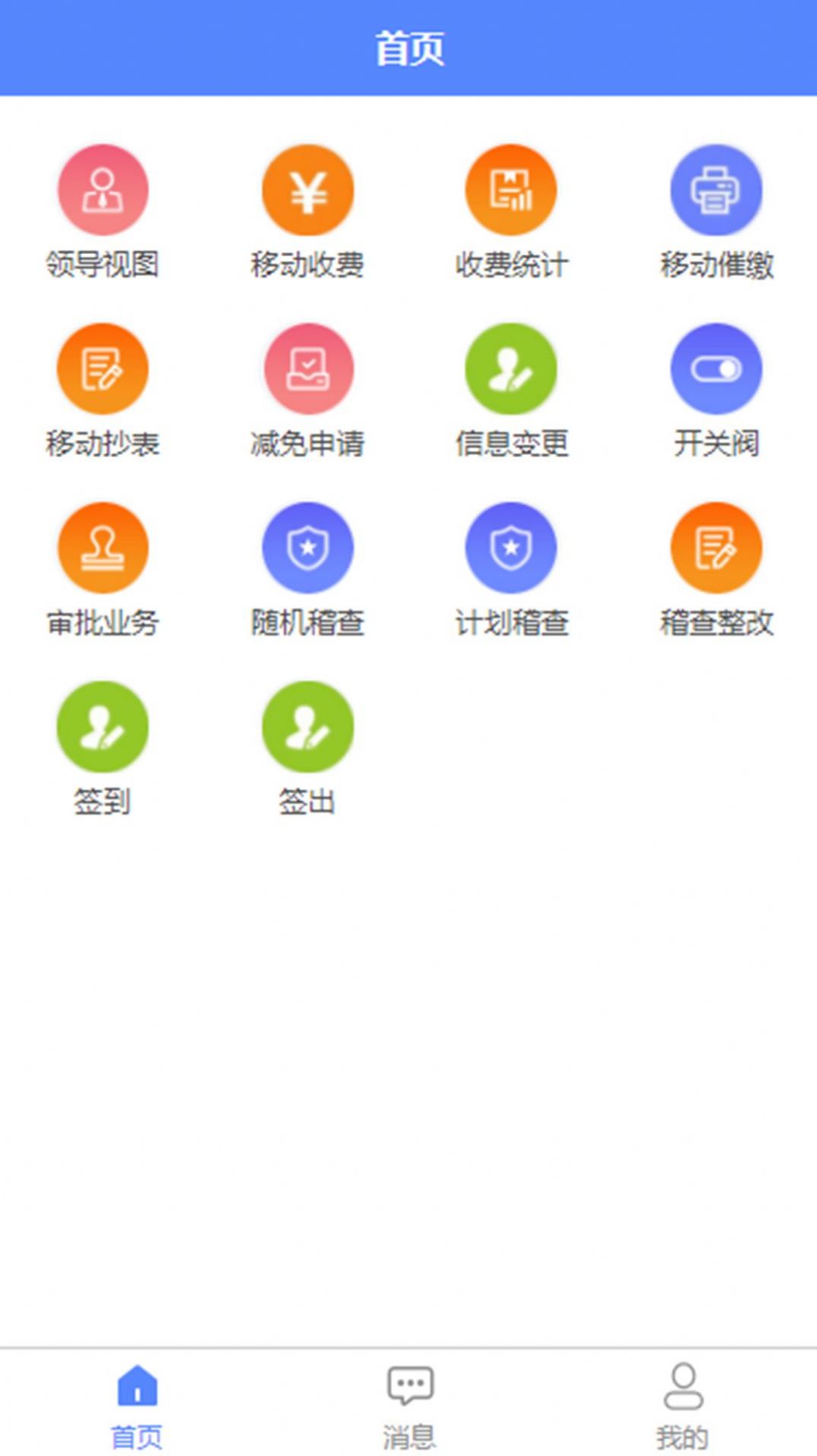This screenshot has width=817, height=1456.
Task: Tap the 首页 title bar
Action: 408,46
